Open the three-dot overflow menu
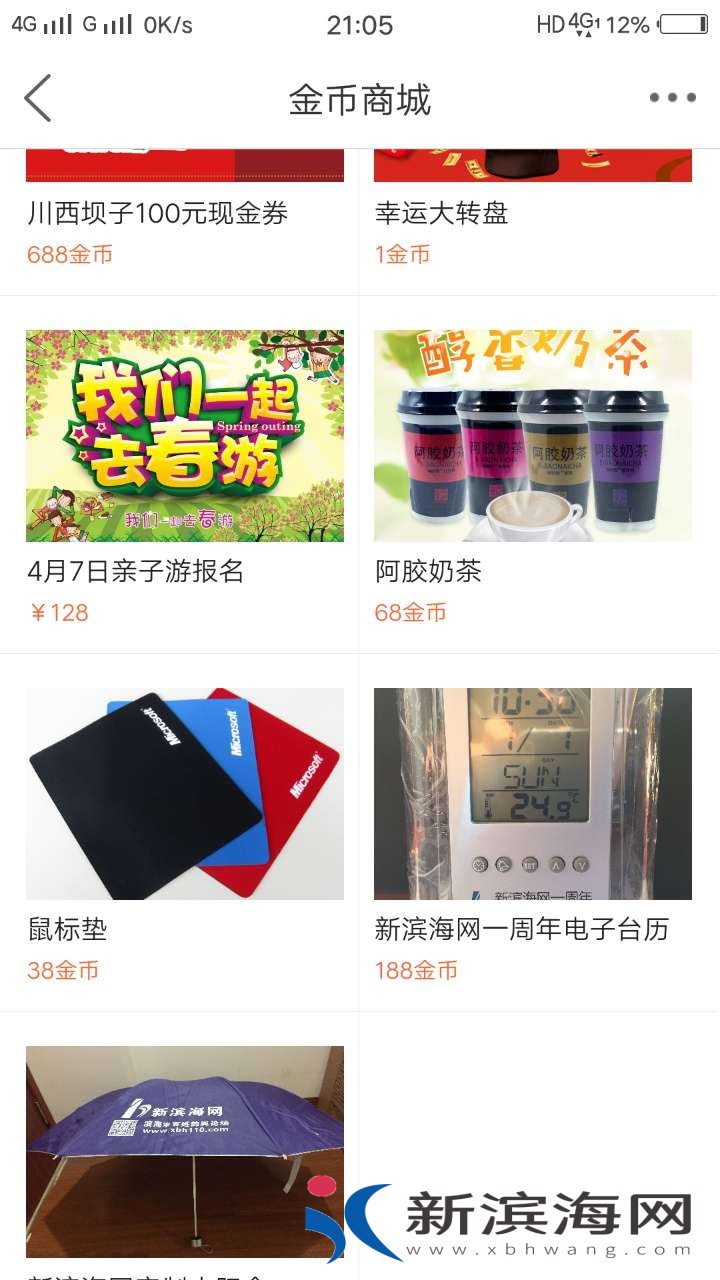The width and height of the screenshot is (720, 1280). click(672, 98)
